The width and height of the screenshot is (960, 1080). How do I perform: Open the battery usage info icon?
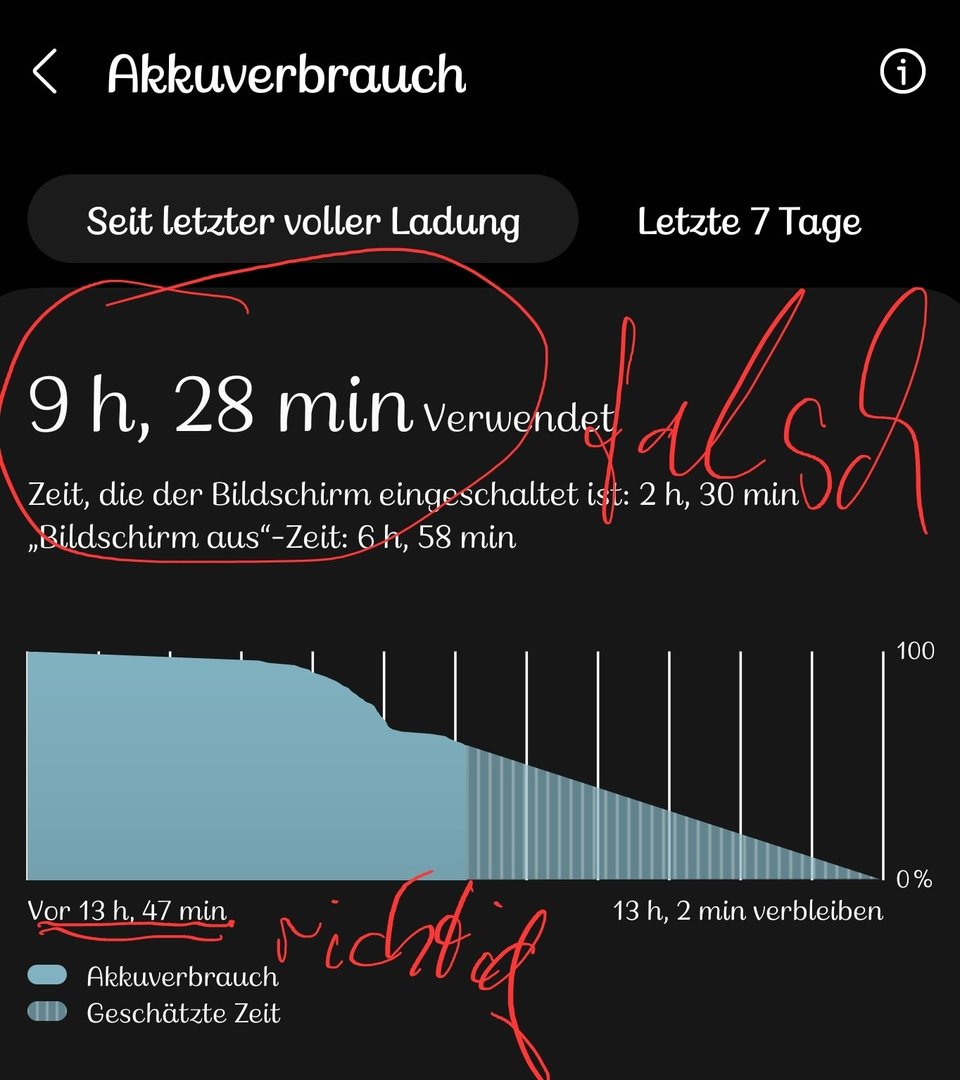902,72
